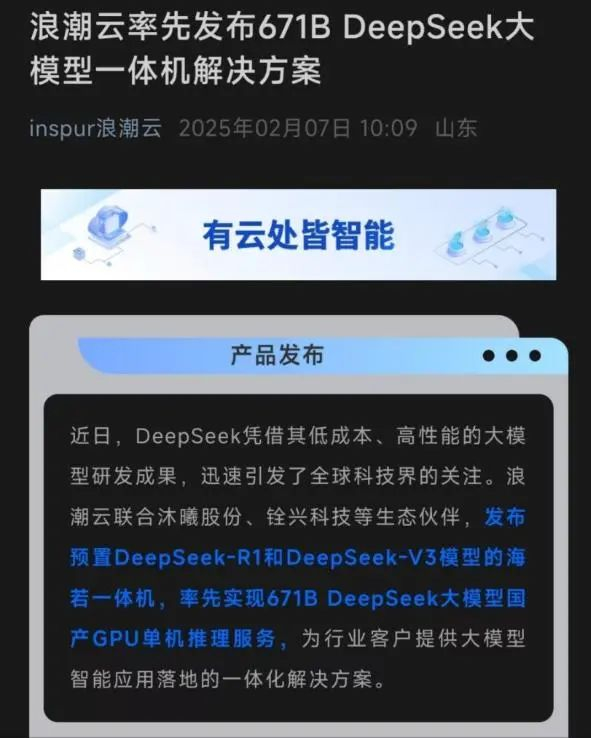View the 有云处皆智能 banner image
Image resolution: width=591 pixels, height=738 pixels.
[298, 234]
